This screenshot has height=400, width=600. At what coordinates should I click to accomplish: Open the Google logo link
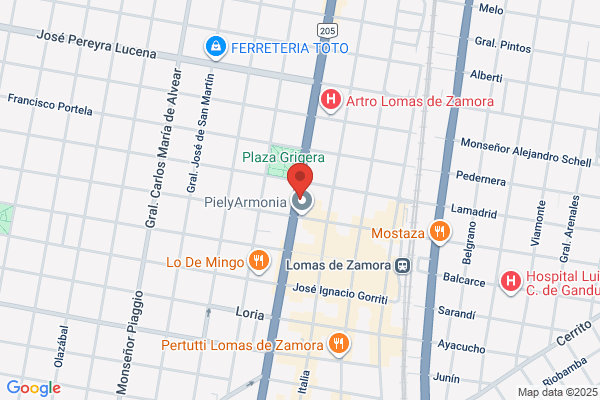[x=34, y=388]
